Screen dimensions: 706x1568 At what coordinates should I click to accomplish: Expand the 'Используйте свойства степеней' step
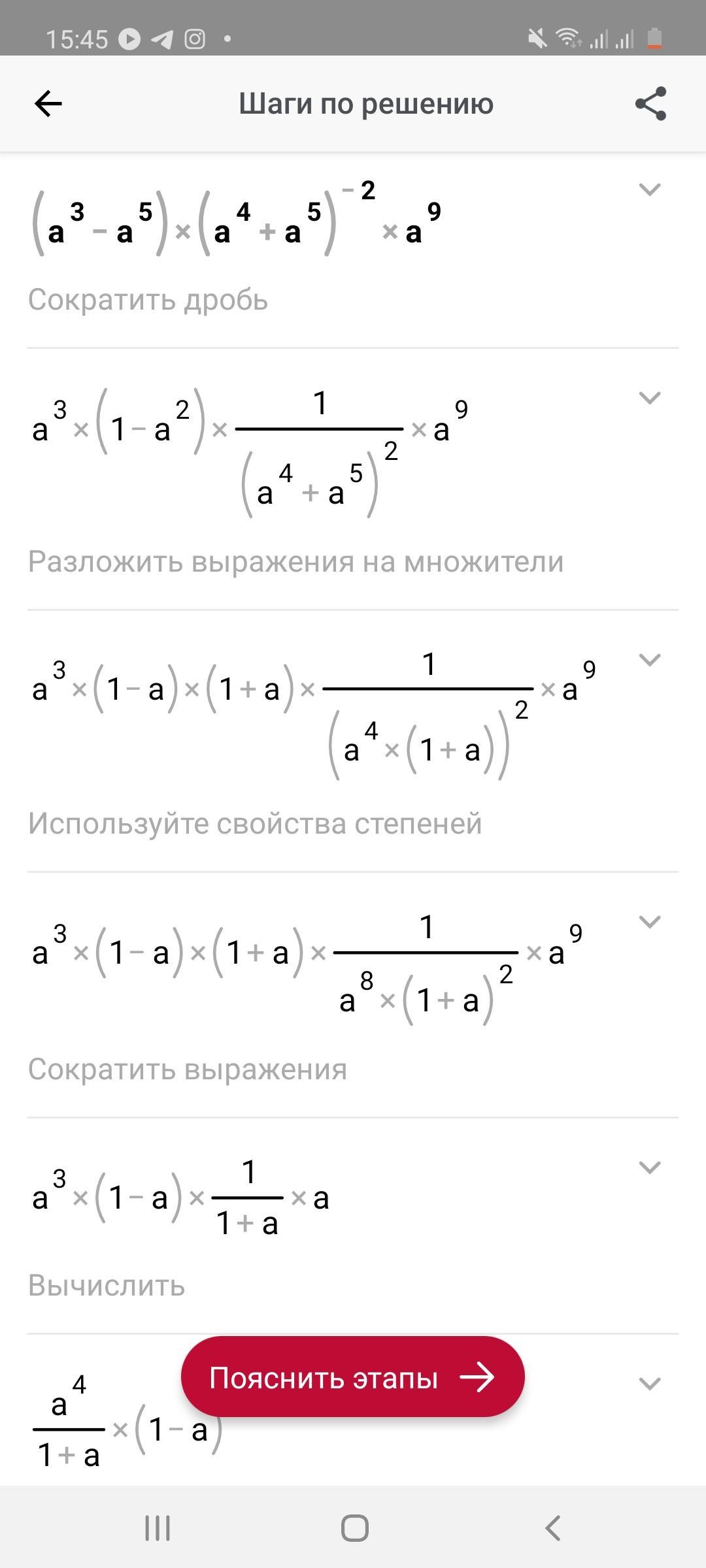[x=649, y=660]
